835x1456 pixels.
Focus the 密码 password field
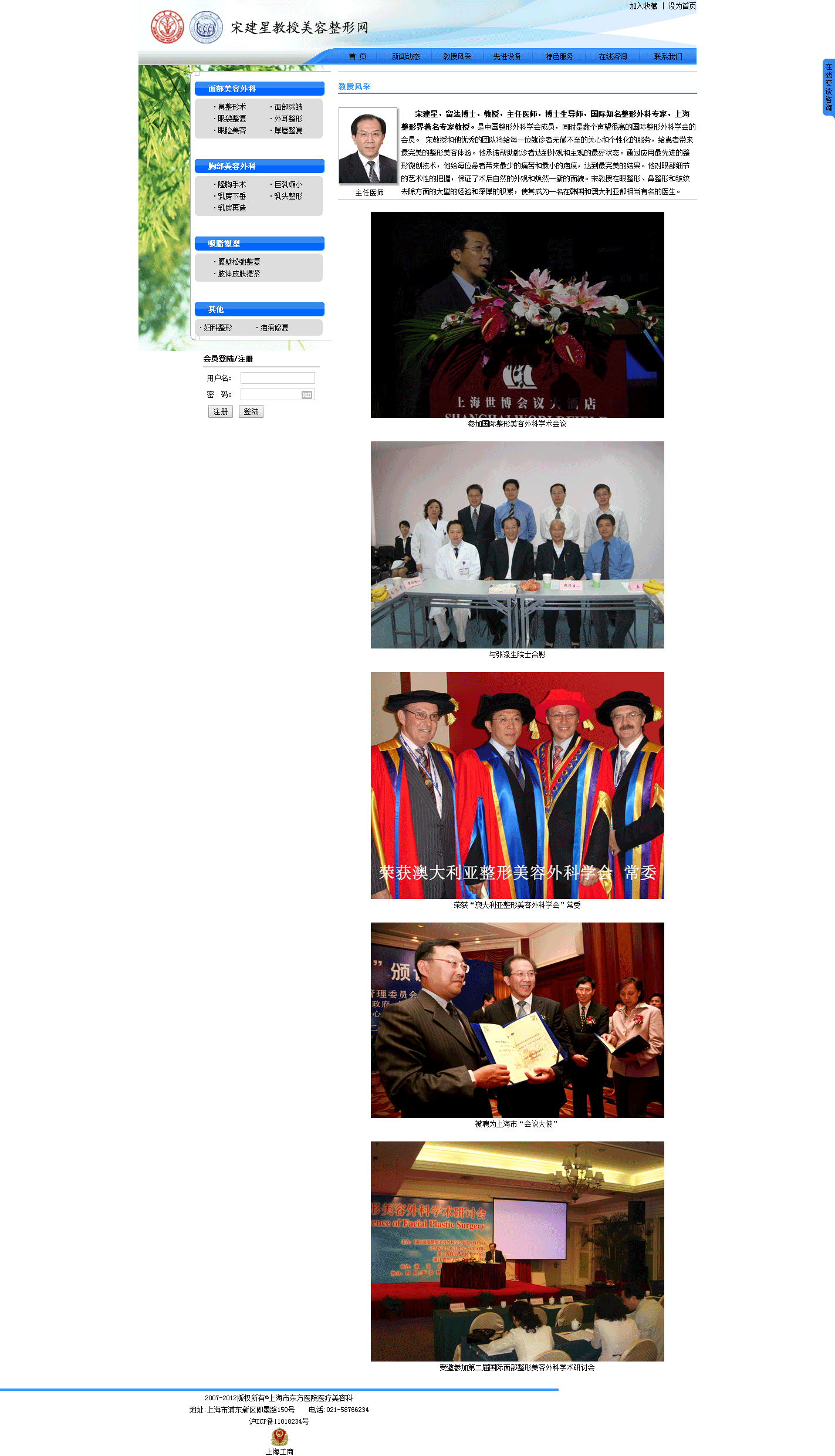pyautogui.click(x=271, y=394)
